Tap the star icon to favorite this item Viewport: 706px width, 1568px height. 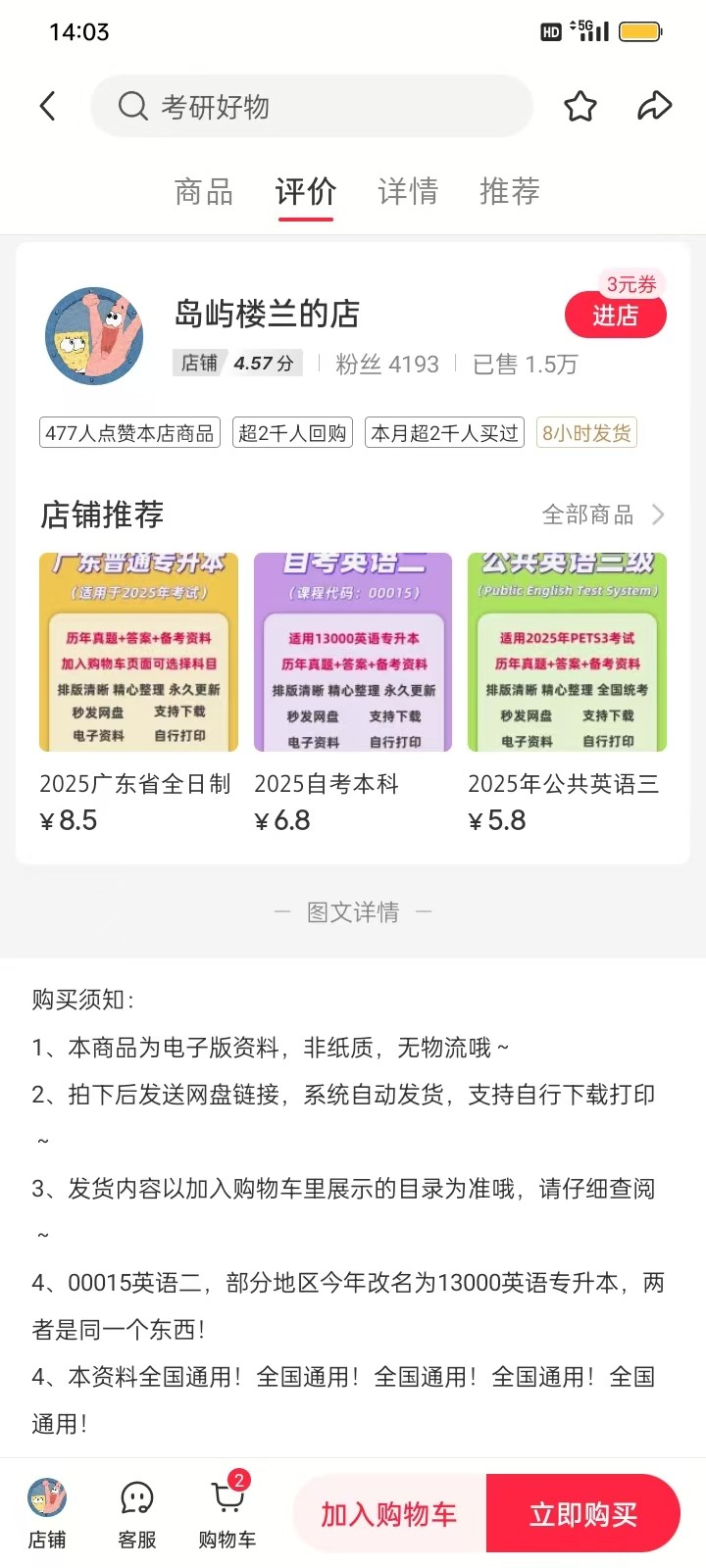coord(580,106)
